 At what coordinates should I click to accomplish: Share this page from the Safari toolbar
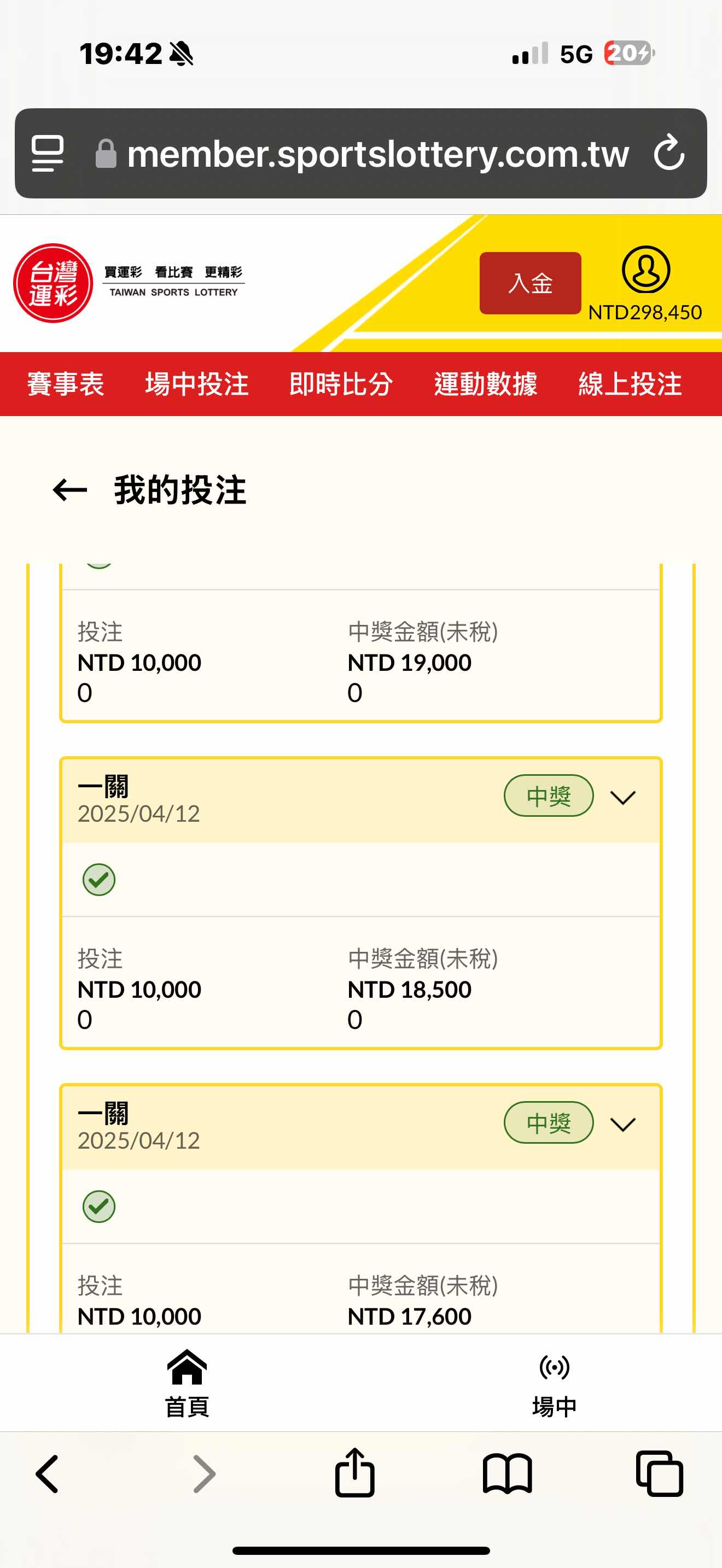click(355, 1472)
